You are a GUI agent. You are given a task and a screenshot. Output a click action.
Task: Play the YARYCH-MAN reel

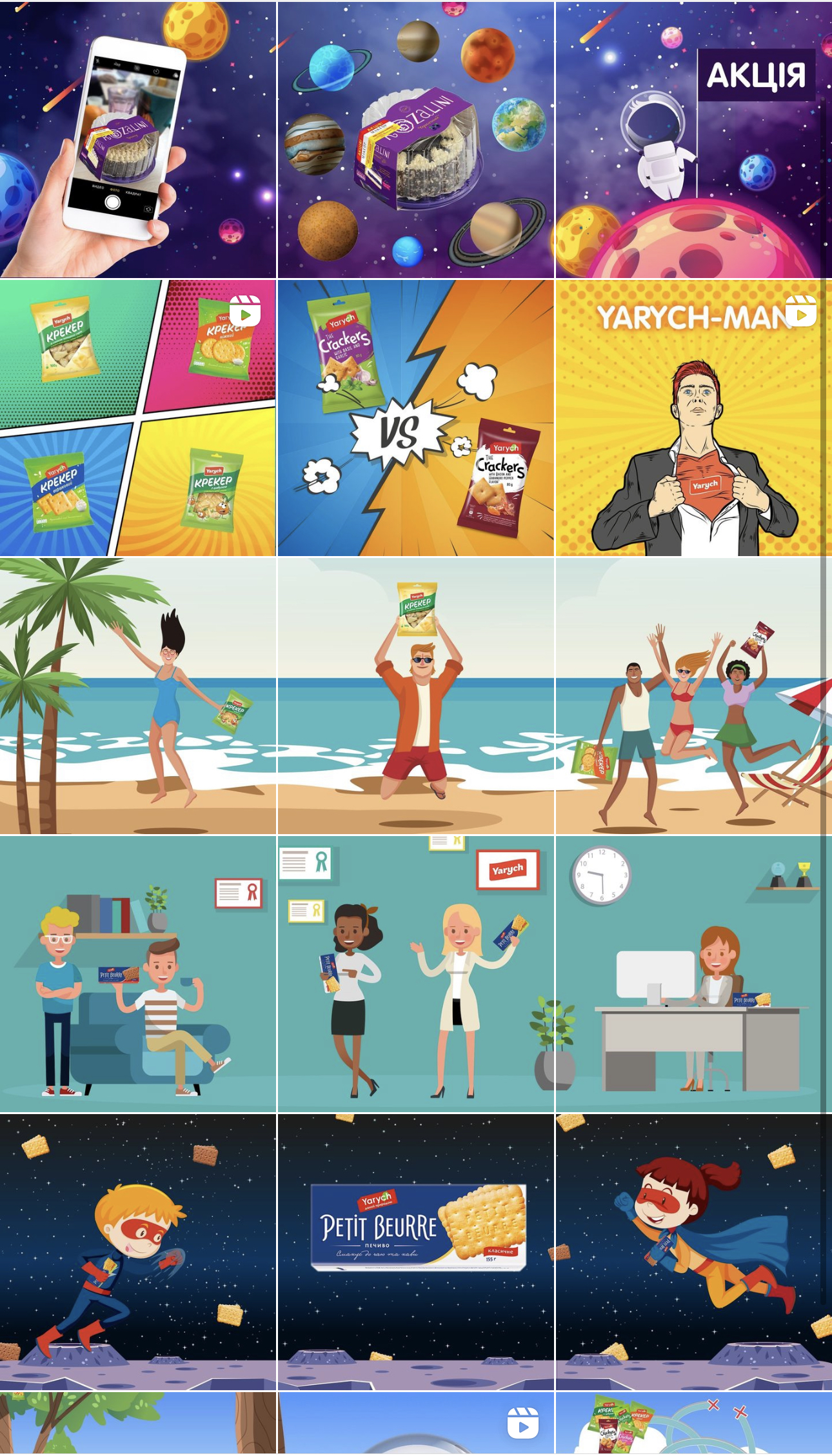coord(693,417)
